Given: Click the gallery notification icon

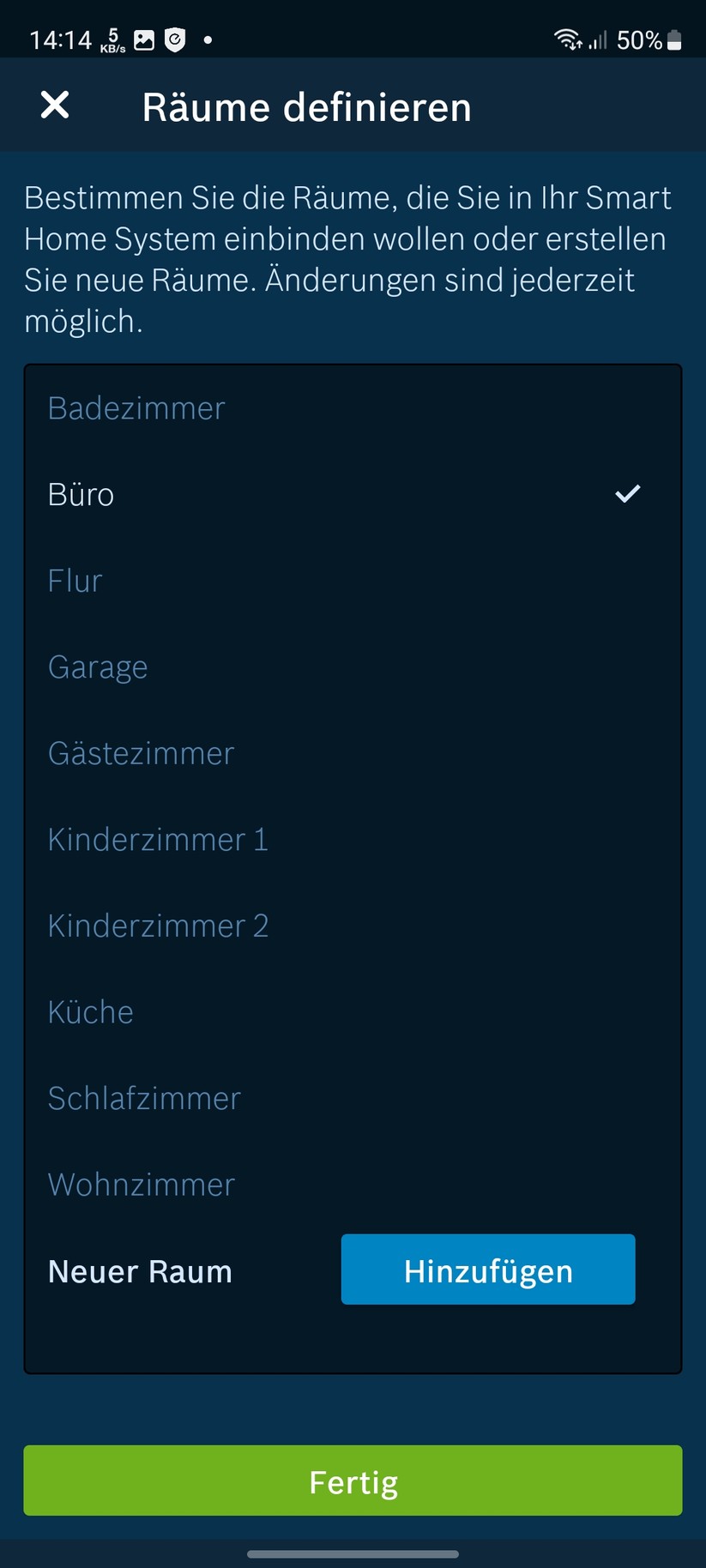Looking at the screenshot, I should tap(142, 39).
